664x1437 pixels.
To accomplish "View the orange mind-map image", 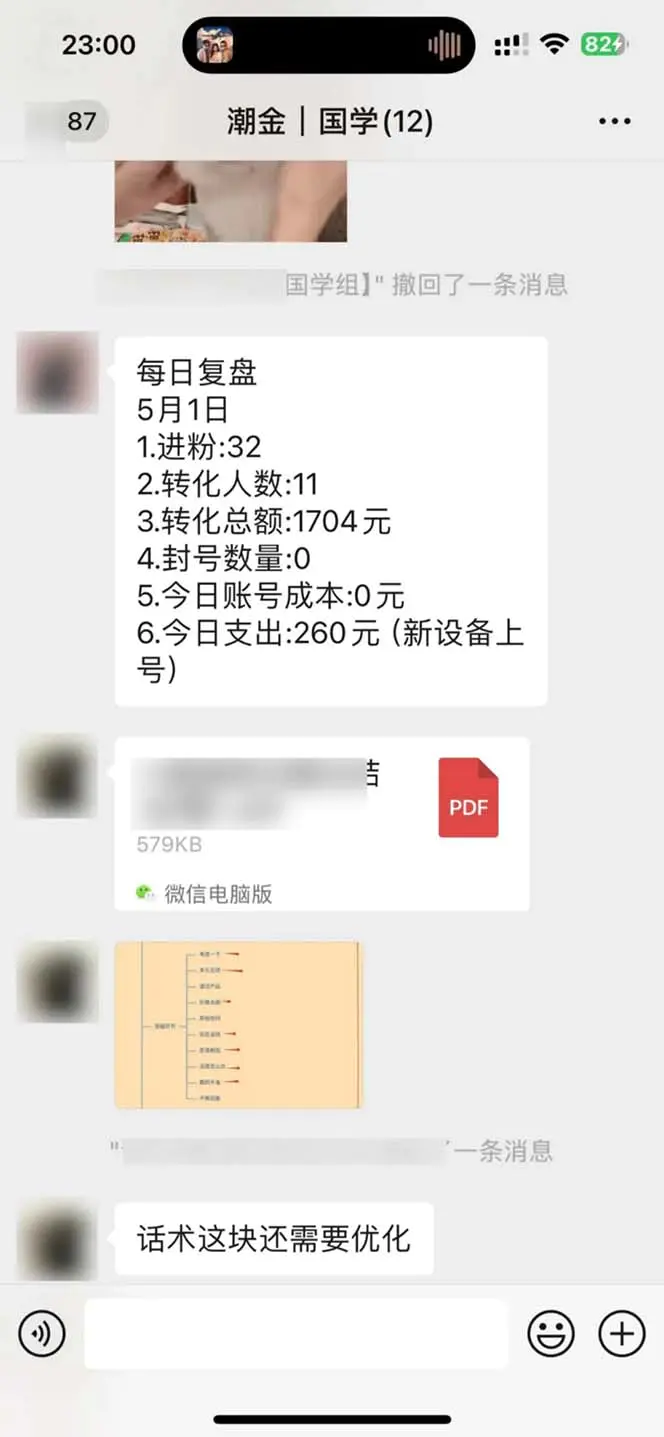I will point(238,1024).
